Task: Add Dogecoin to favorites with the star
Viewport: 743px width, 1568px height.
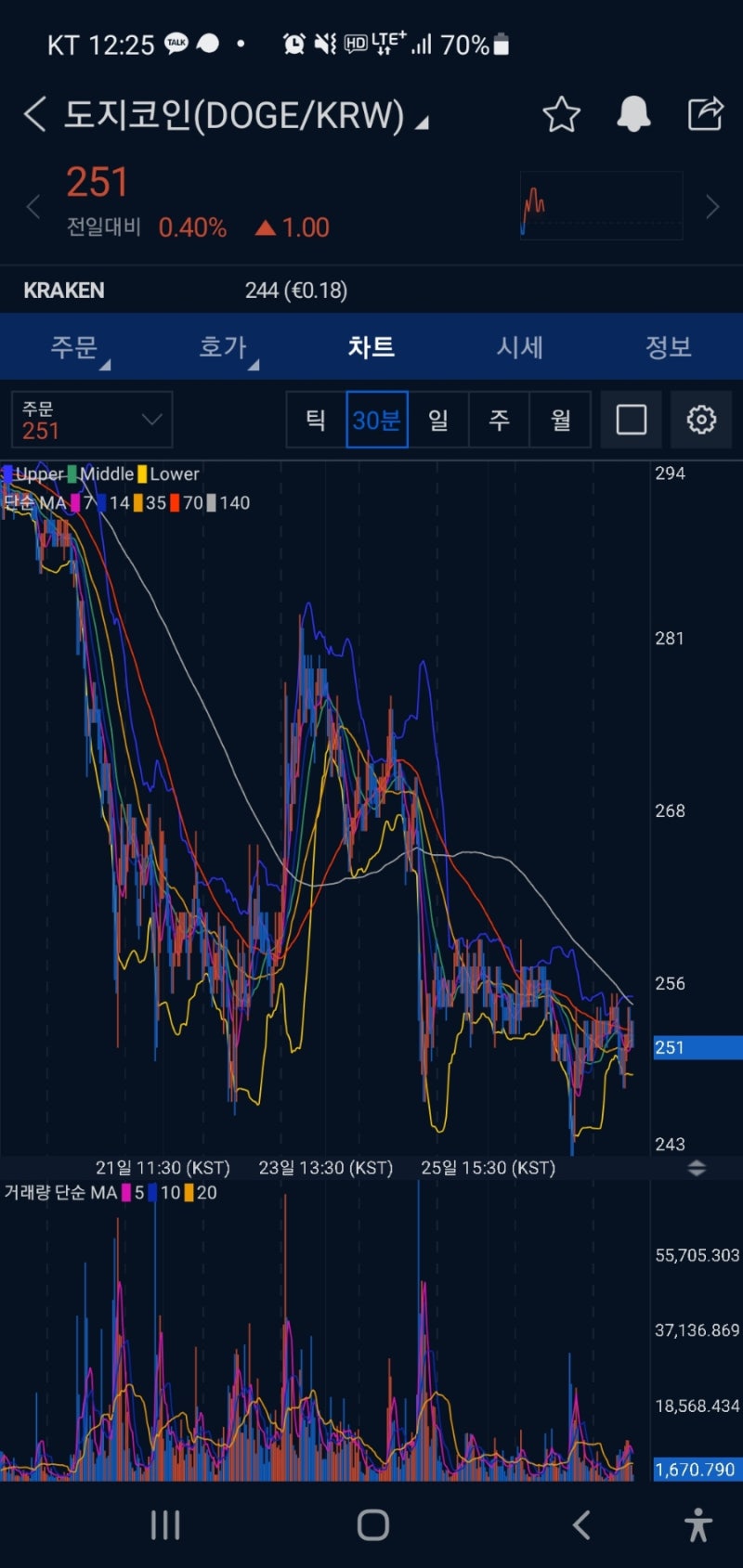Action: pyautogui.click(x=561, y=115)
